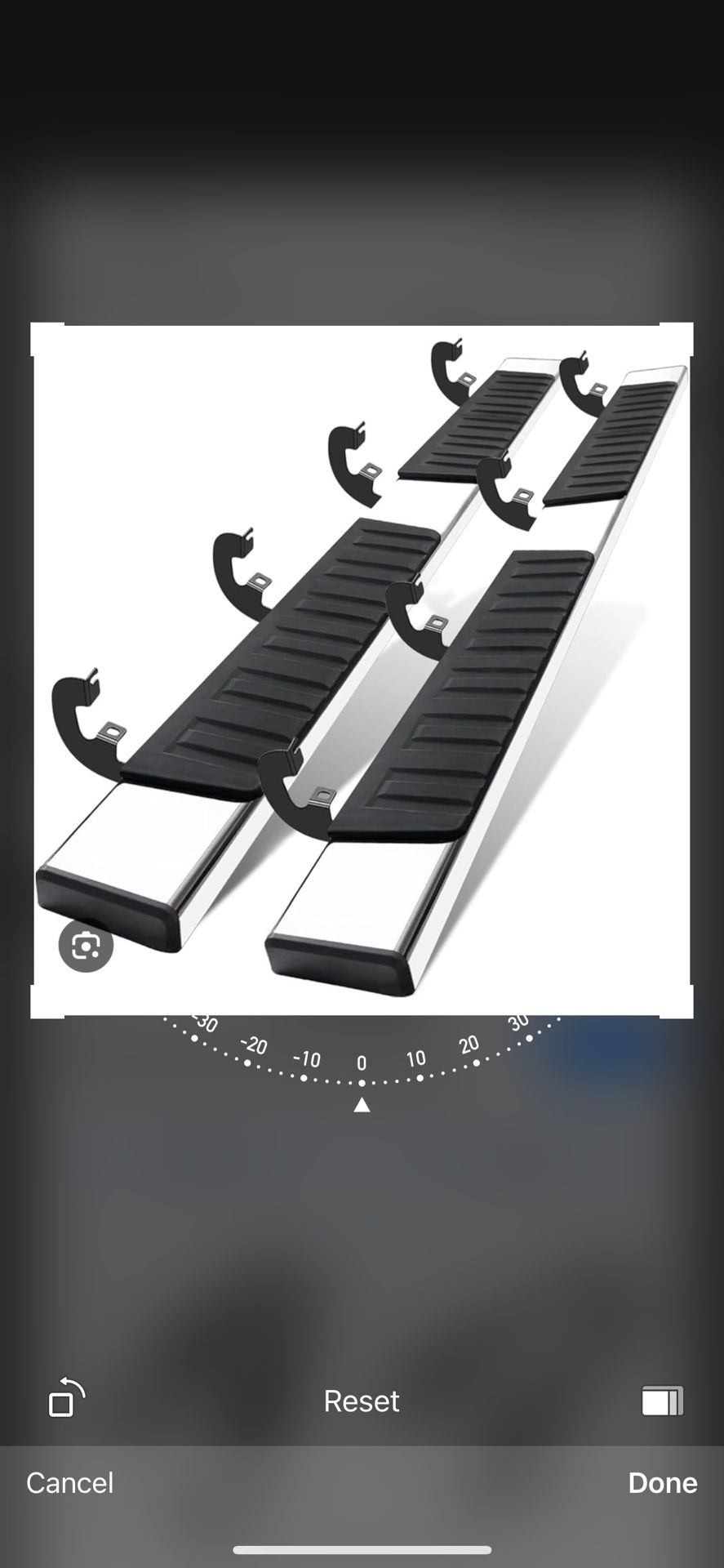Rotate the image with the rotate icon
This screenshot has width=724, height=1568.
pos(66,1399)
